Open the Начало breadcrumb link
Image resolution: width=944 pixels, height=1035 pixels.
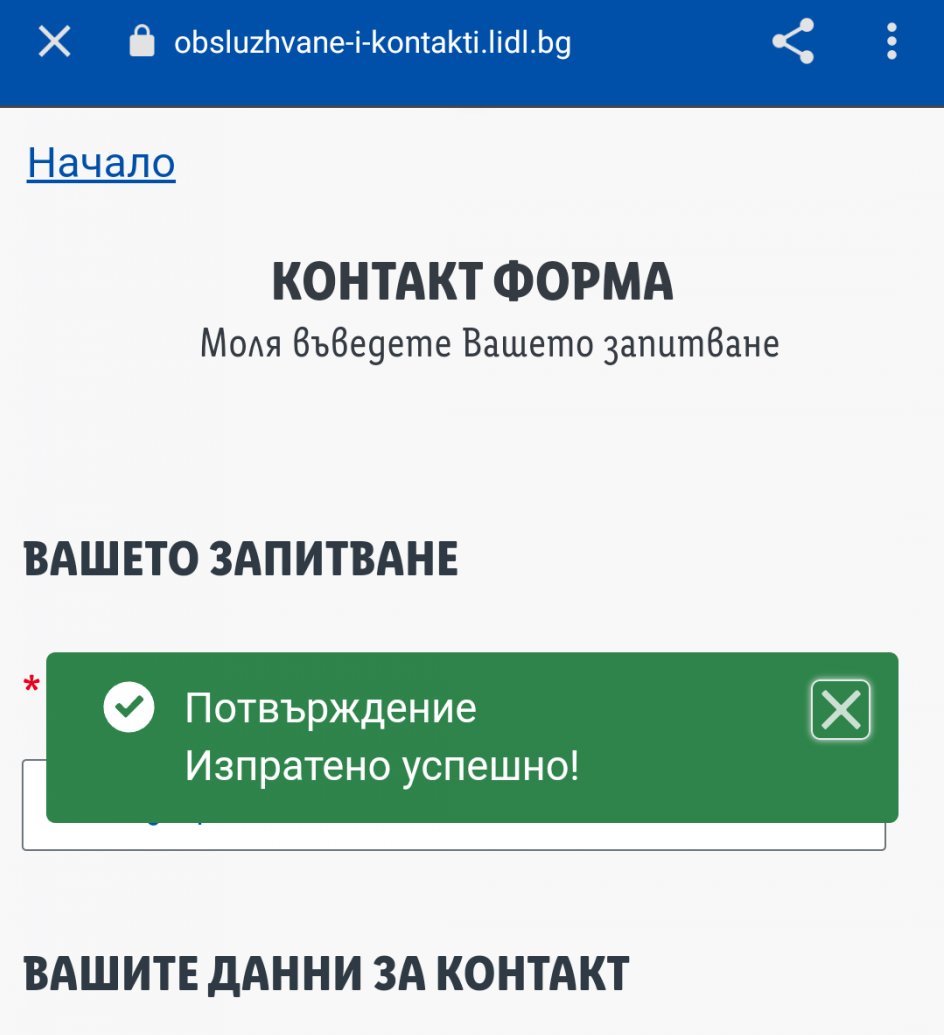pyautogui.click(x=101, y=163)
